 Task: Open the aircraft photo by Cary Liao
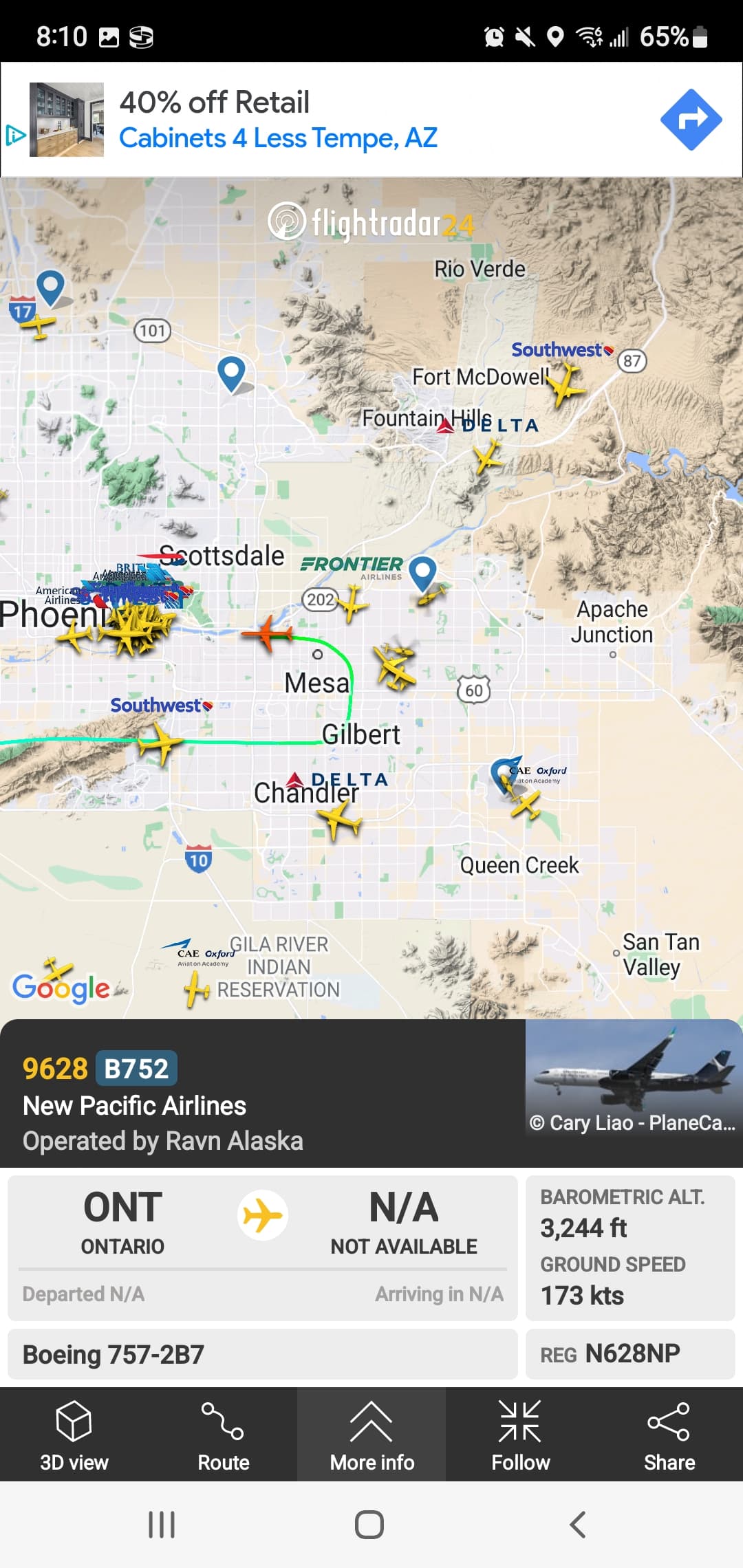click(633, 1078)
